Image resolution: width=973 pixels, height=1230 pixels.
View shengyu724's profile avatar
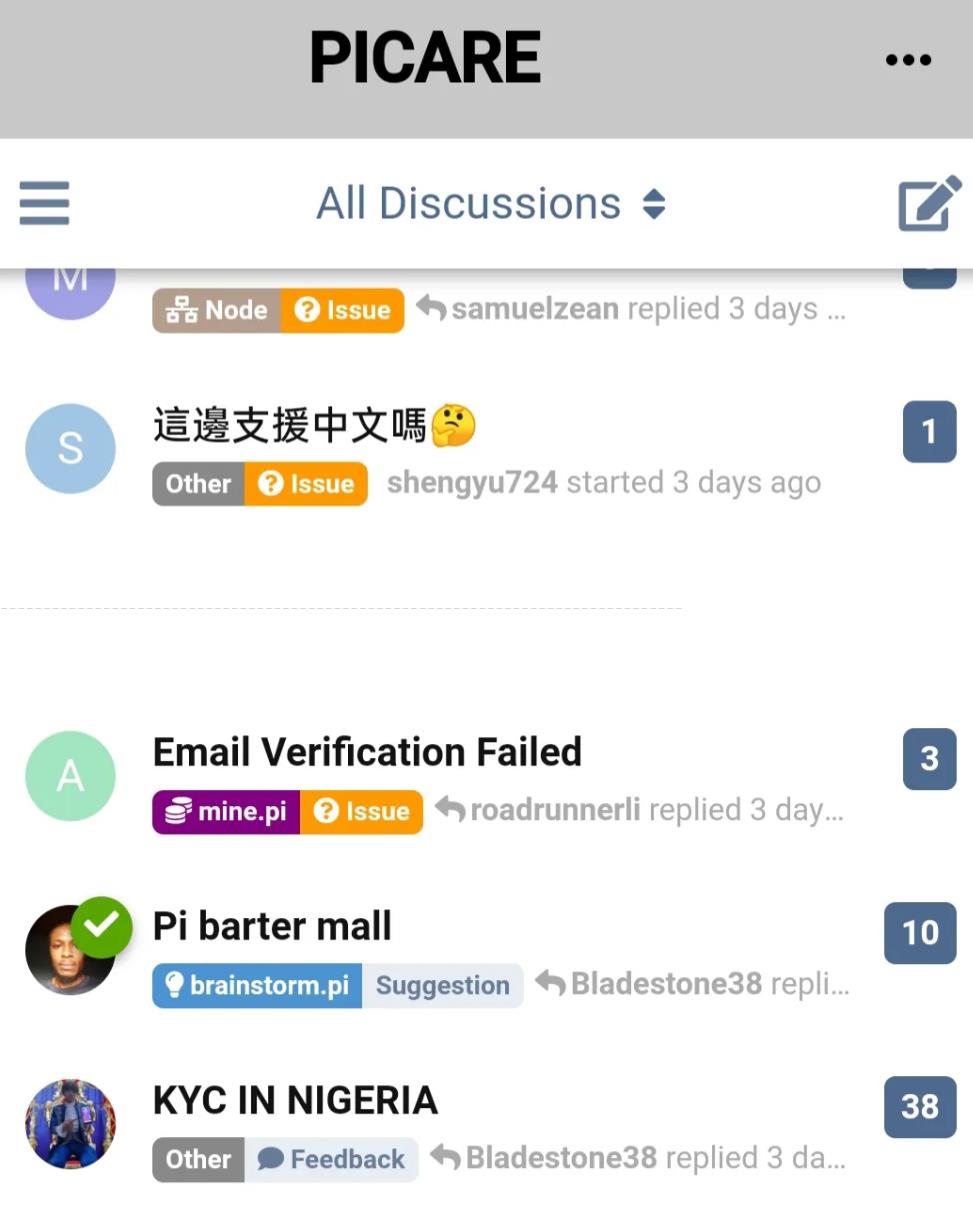[x=70, y=448]
